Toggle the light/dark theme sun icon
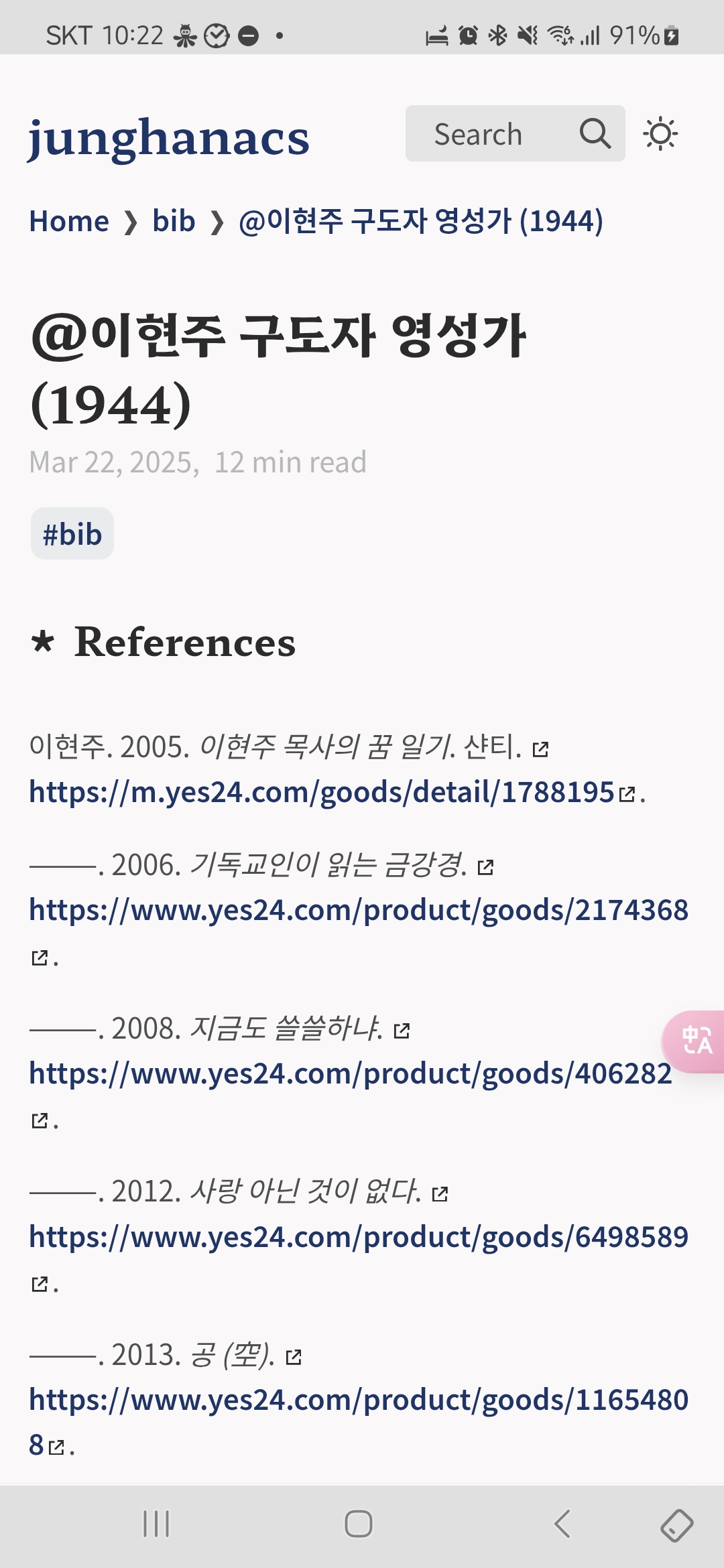724x1568 pixels. click(x=660, y=134)
